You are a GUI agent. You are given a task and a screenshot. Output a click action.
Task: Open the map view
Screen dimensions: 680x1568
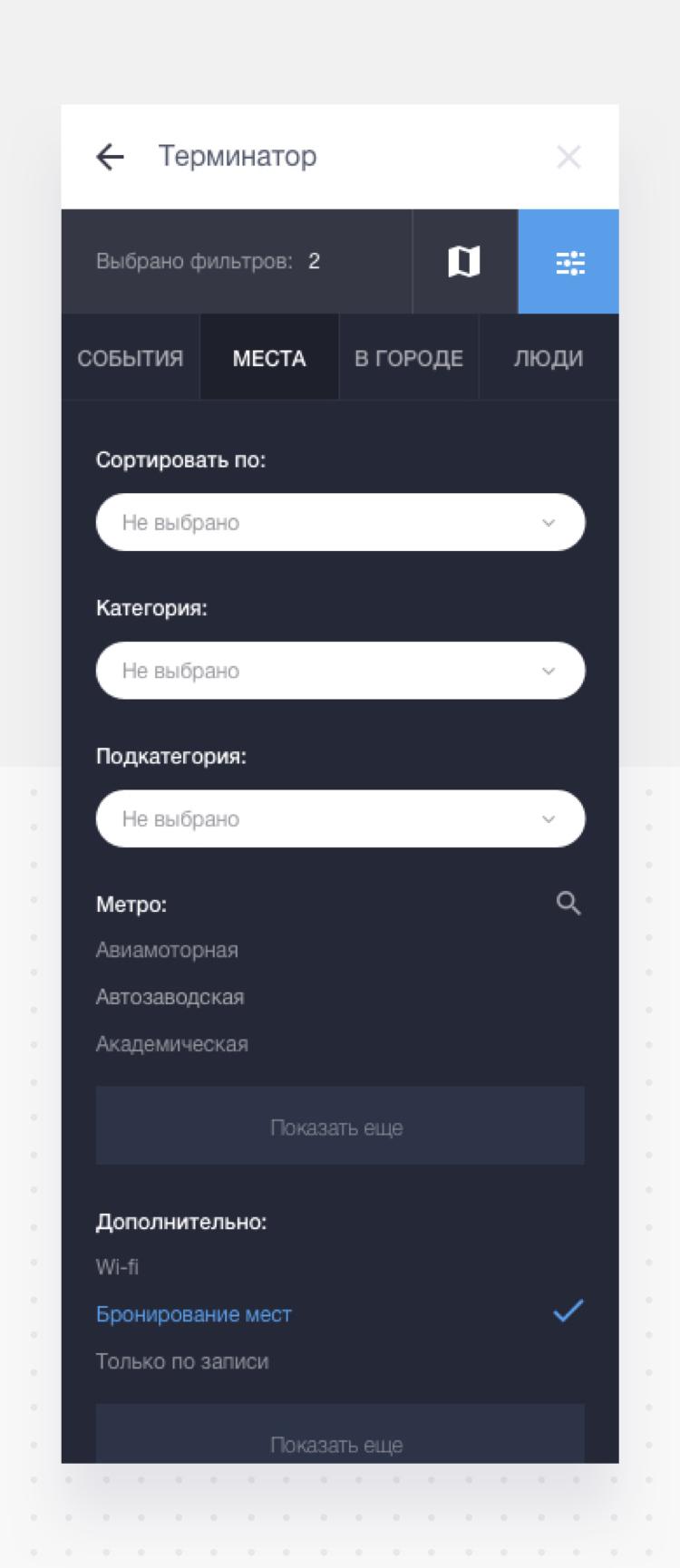click(x=464, y=262)
